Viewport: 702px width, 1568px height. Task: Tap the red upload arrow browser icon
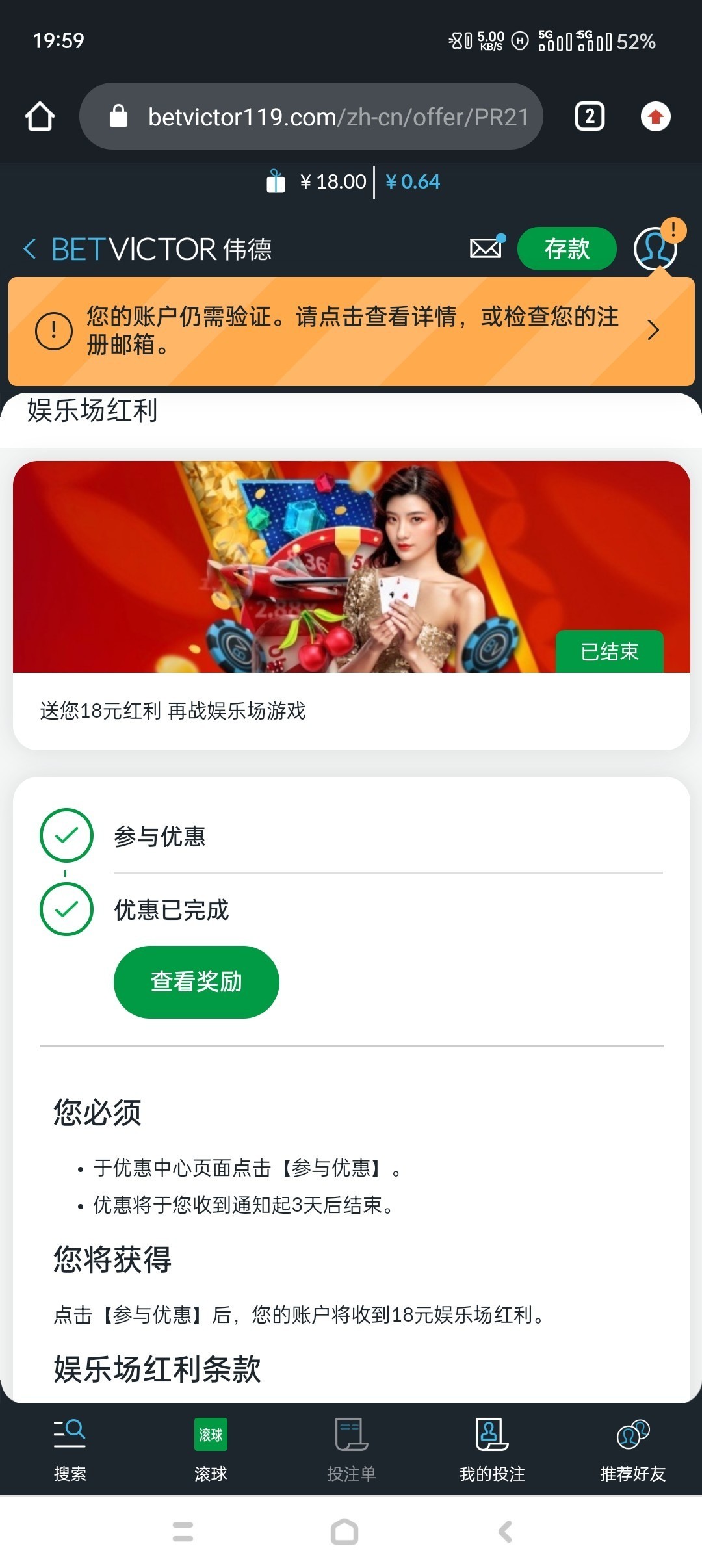coord(655,117)
